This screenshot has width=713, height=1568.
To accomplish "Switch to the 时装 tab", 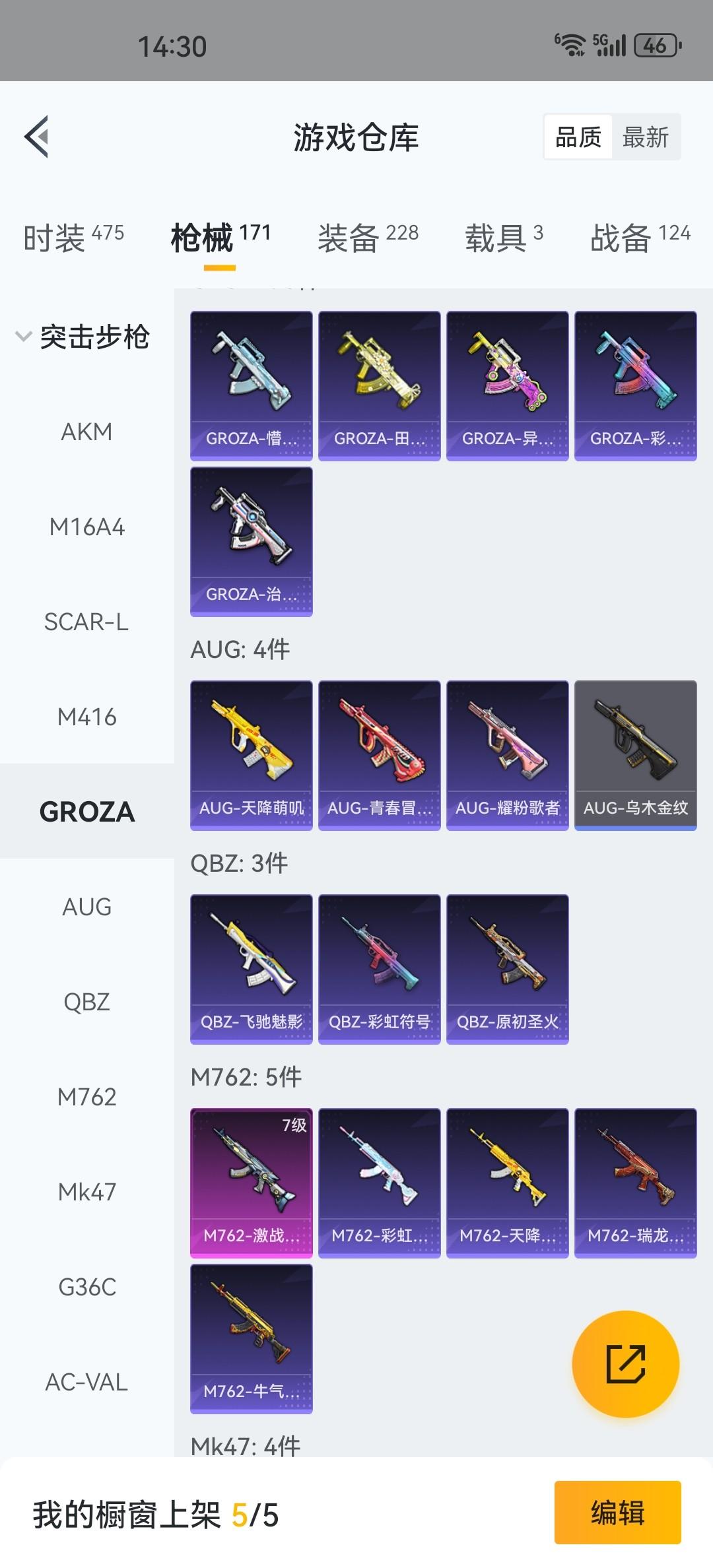I will 73,238.
